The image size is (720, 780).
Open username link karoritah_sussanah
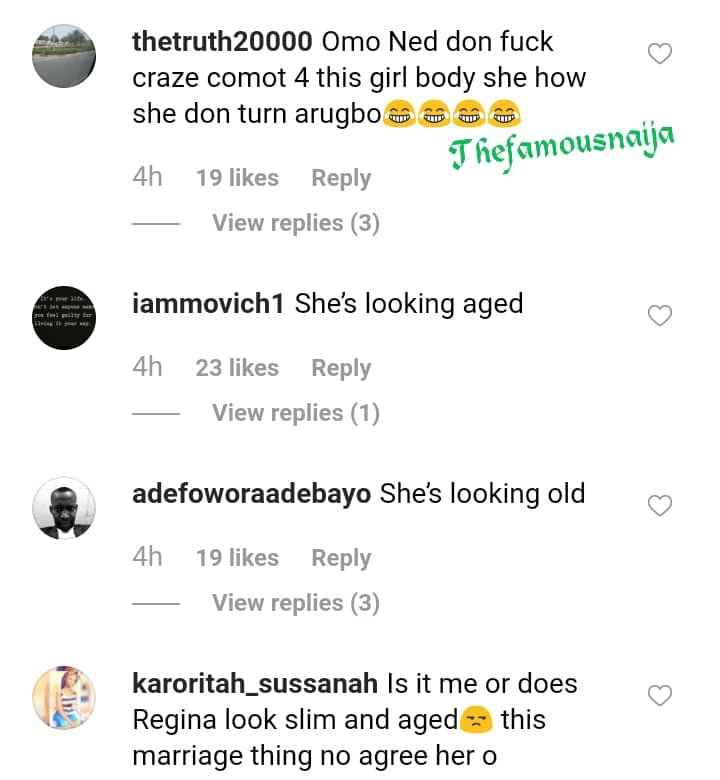254,684
